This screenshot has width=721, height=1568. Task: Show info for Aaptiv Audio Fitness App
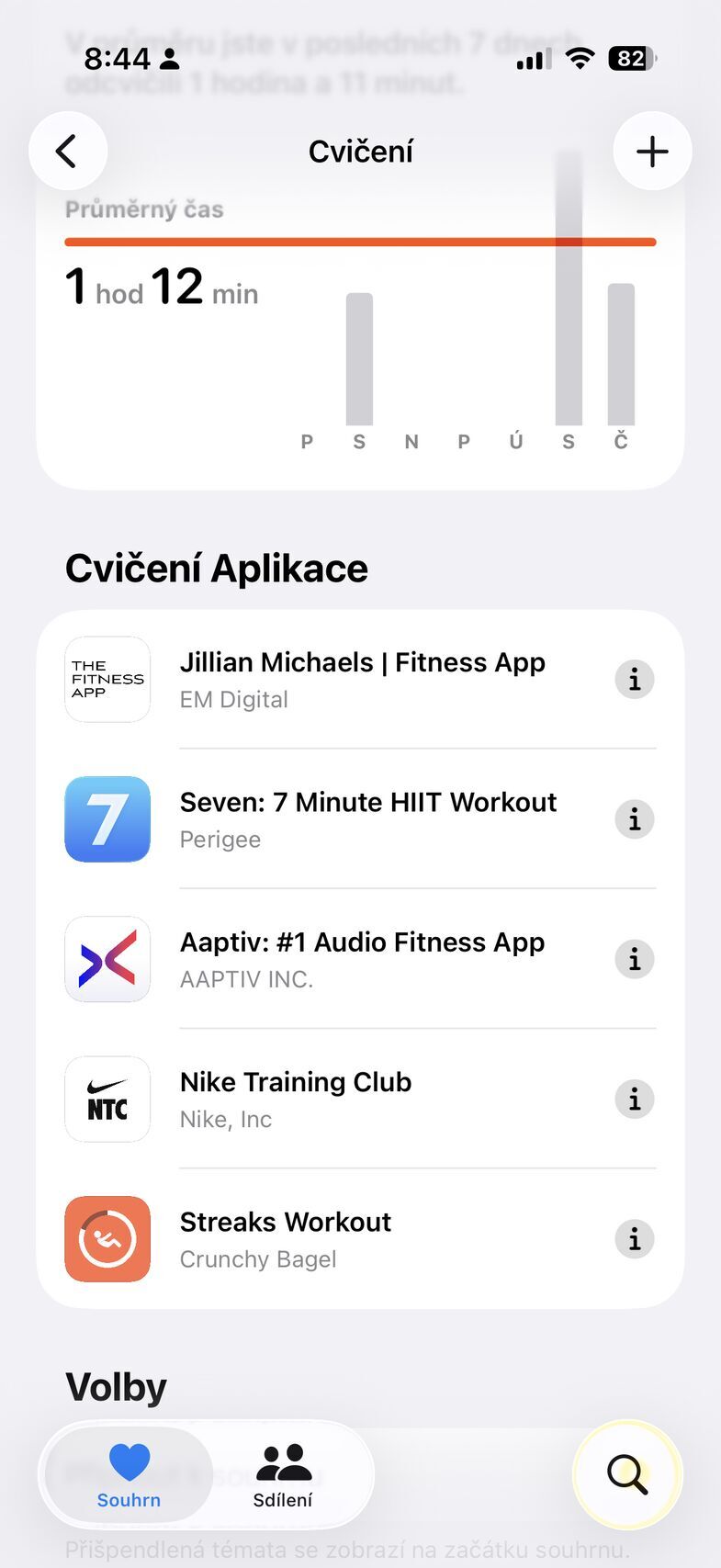pyautogui.click(x=634, y=959)
